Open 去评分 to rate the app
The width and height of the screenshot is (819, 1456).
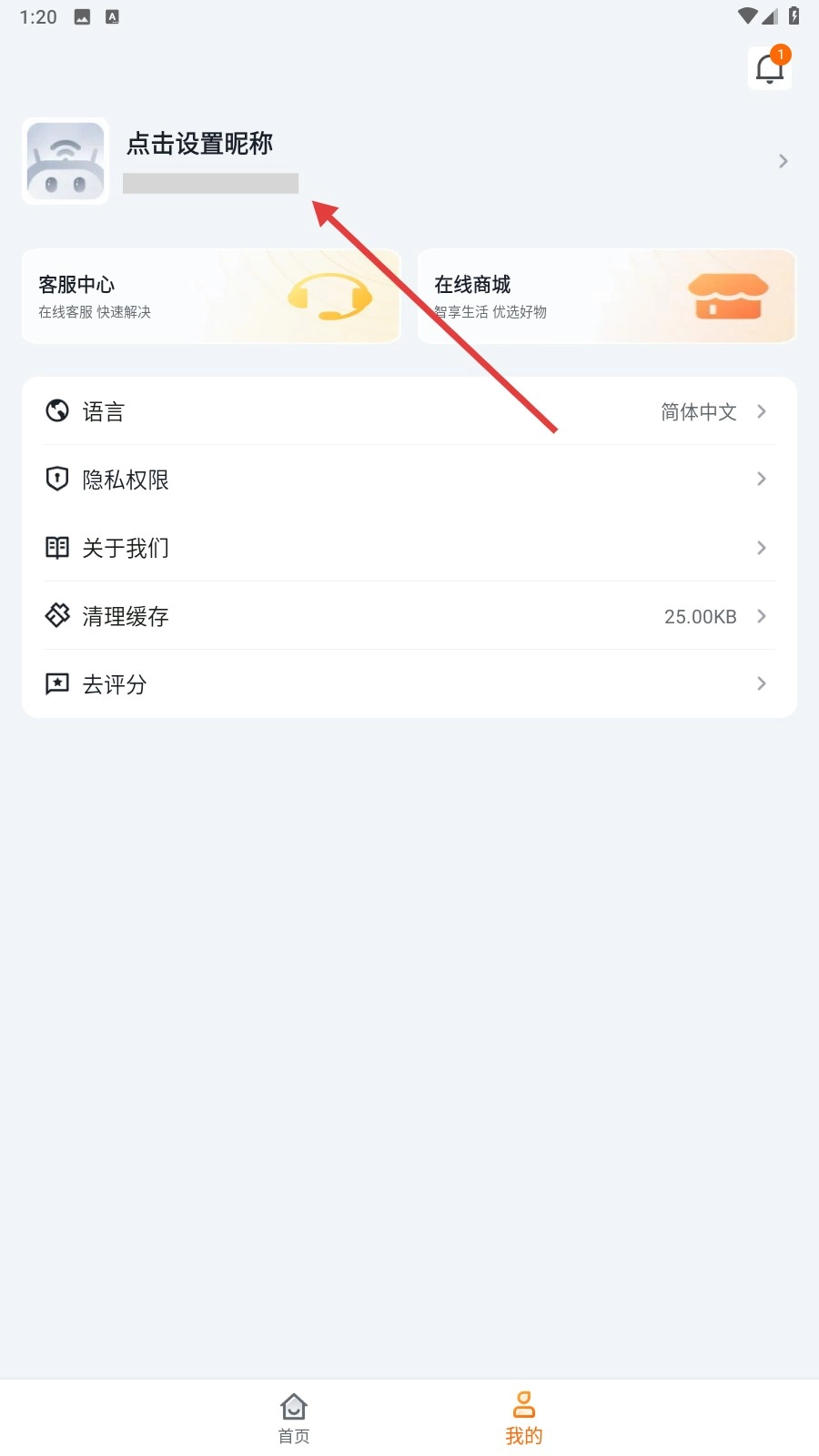(409, 684)
